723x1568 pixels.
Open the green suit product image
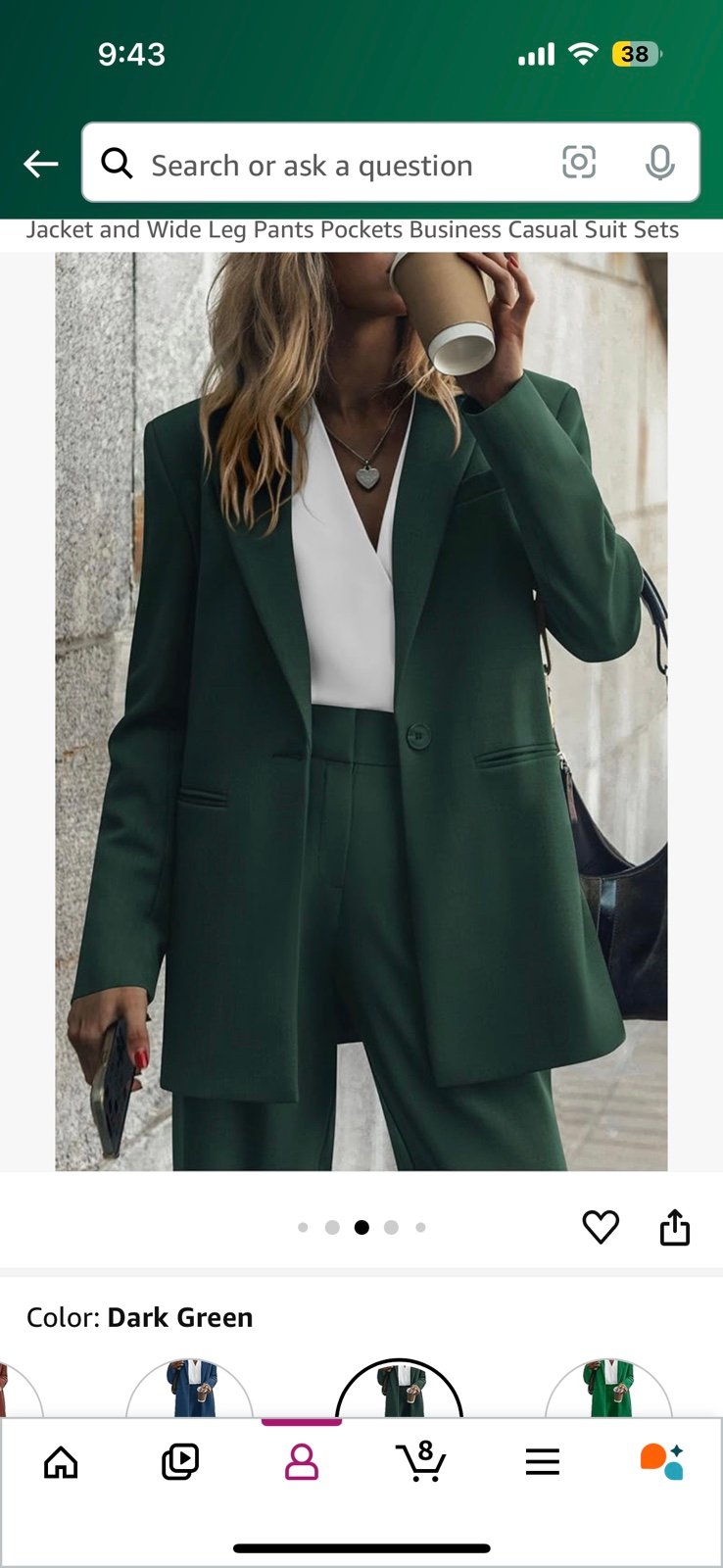coord(361,711)
